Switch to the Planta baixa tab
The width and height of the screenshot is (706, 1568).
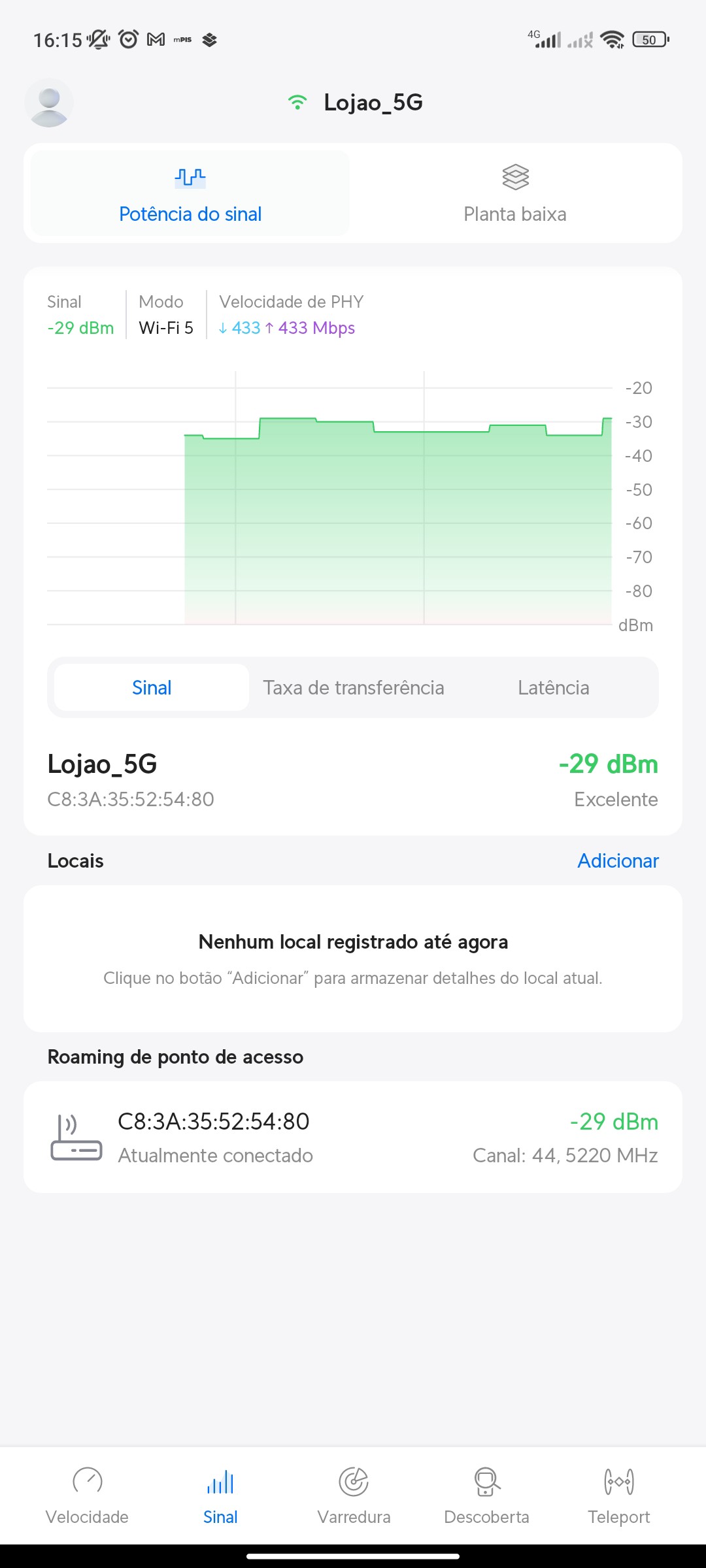[515, 194]
